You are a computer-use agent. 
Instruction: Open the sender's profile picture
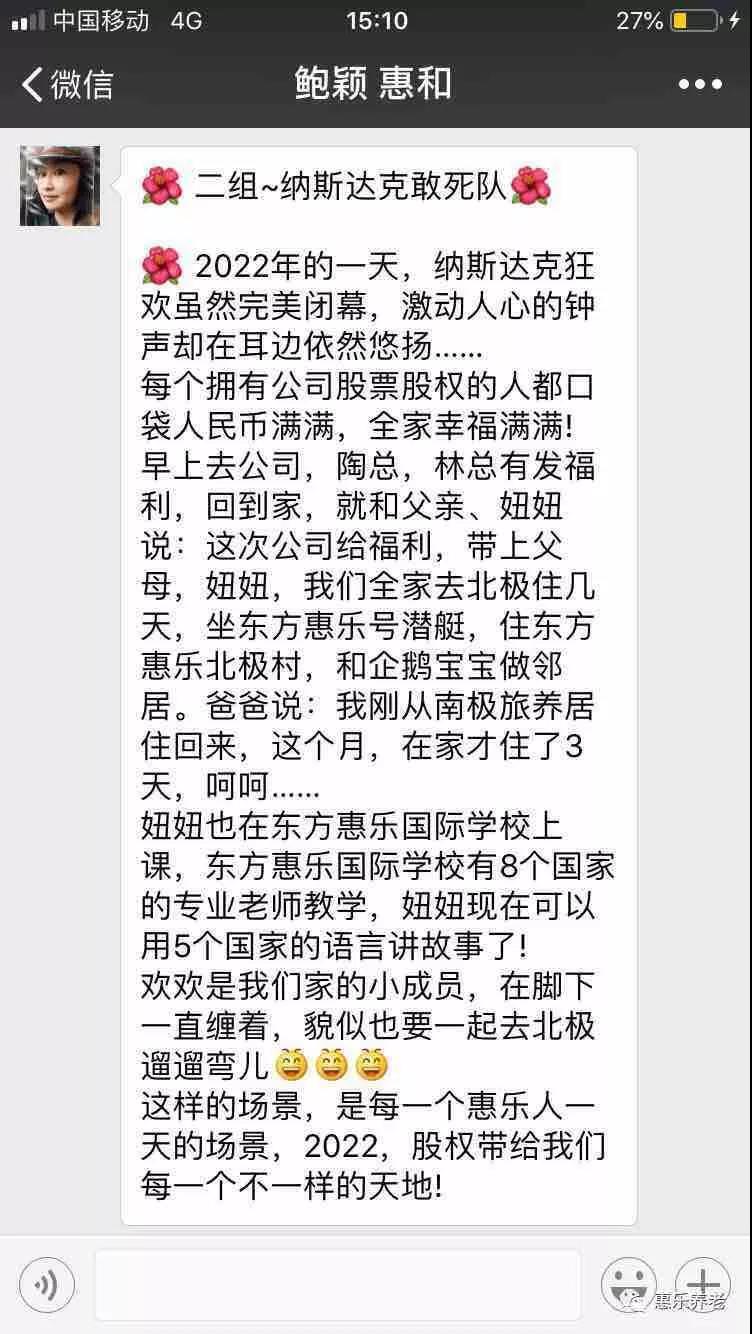[x=60, y=185]
